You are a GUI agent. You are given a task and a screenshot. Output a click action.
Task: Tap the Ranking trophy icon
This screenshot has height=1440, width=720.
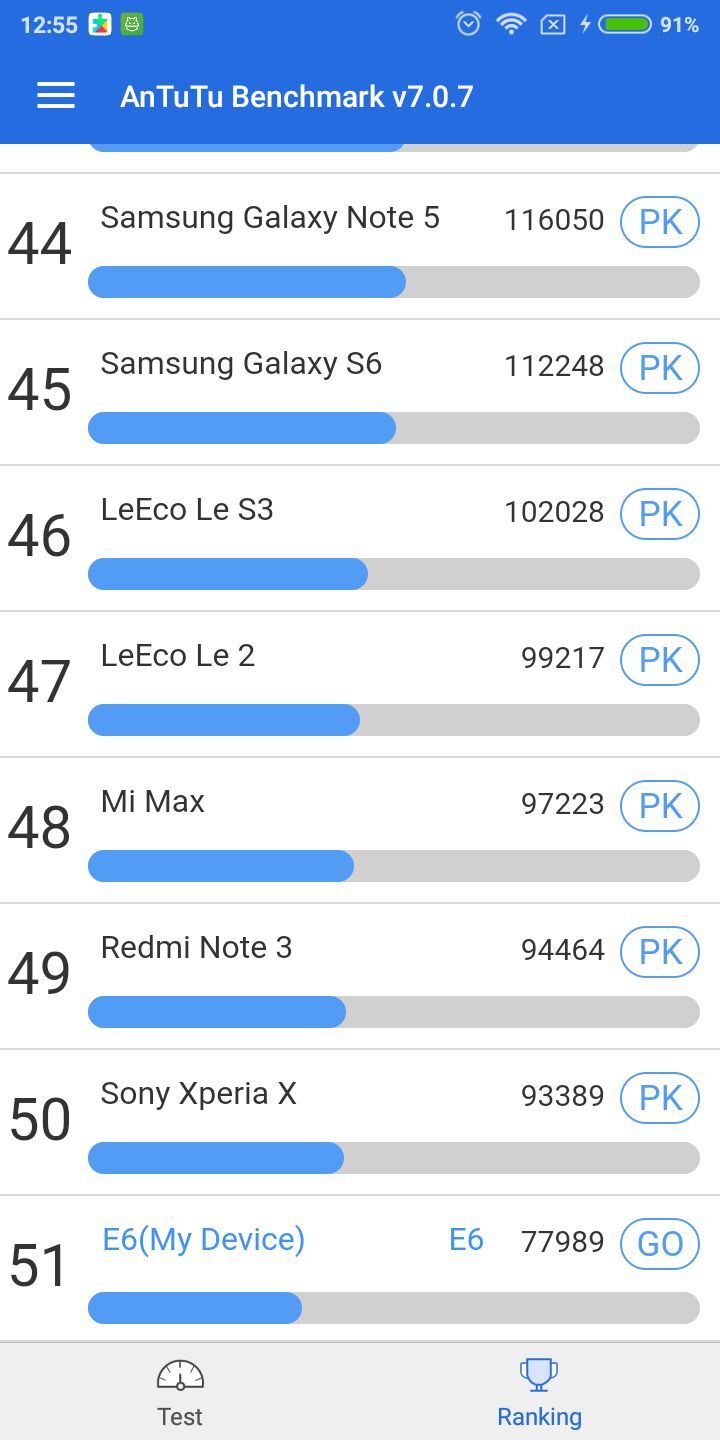539,1373
